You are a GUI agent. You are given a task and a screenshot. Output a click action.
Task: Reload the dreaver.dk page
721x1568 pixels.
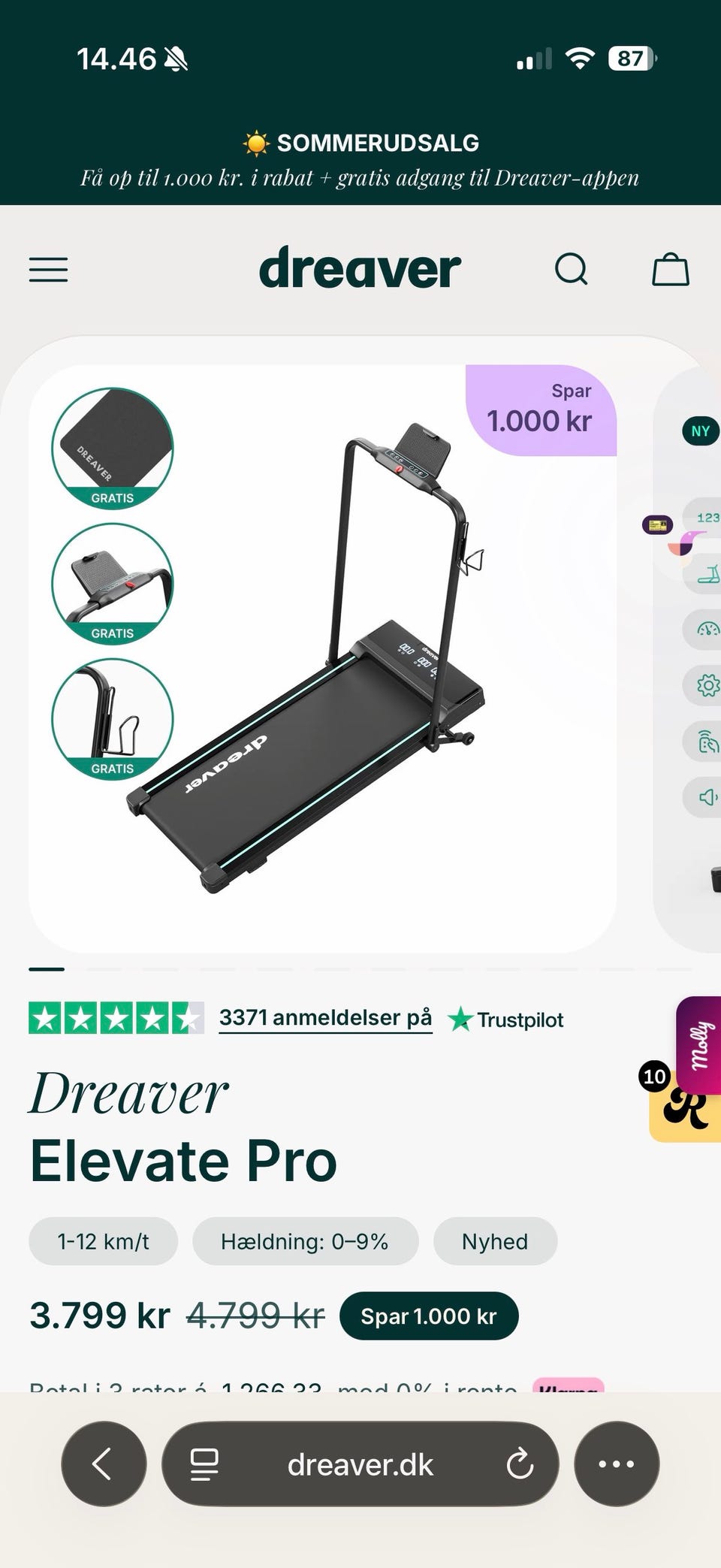pos(519,1464)
